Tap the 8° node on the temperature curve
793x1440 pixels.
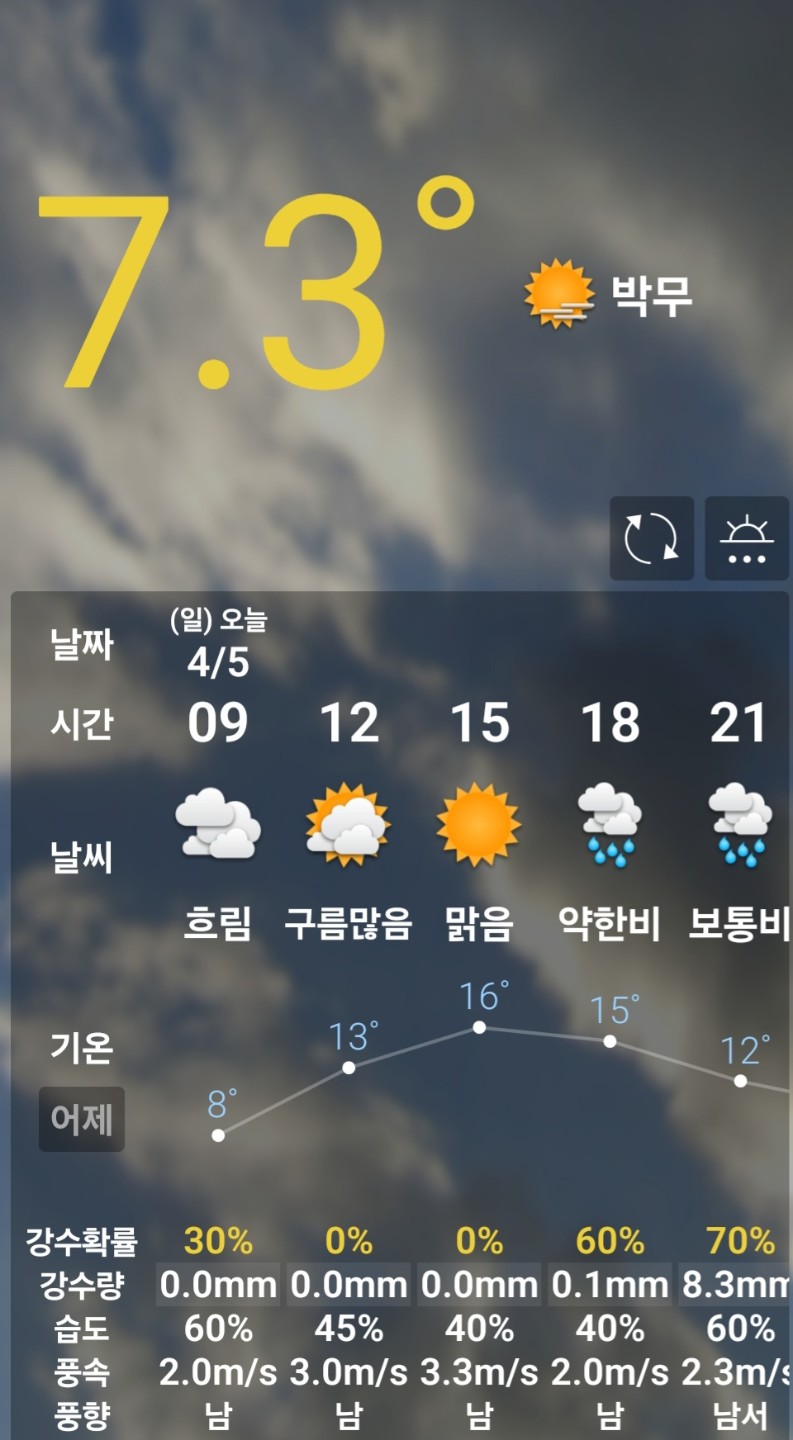(218, 1133)
